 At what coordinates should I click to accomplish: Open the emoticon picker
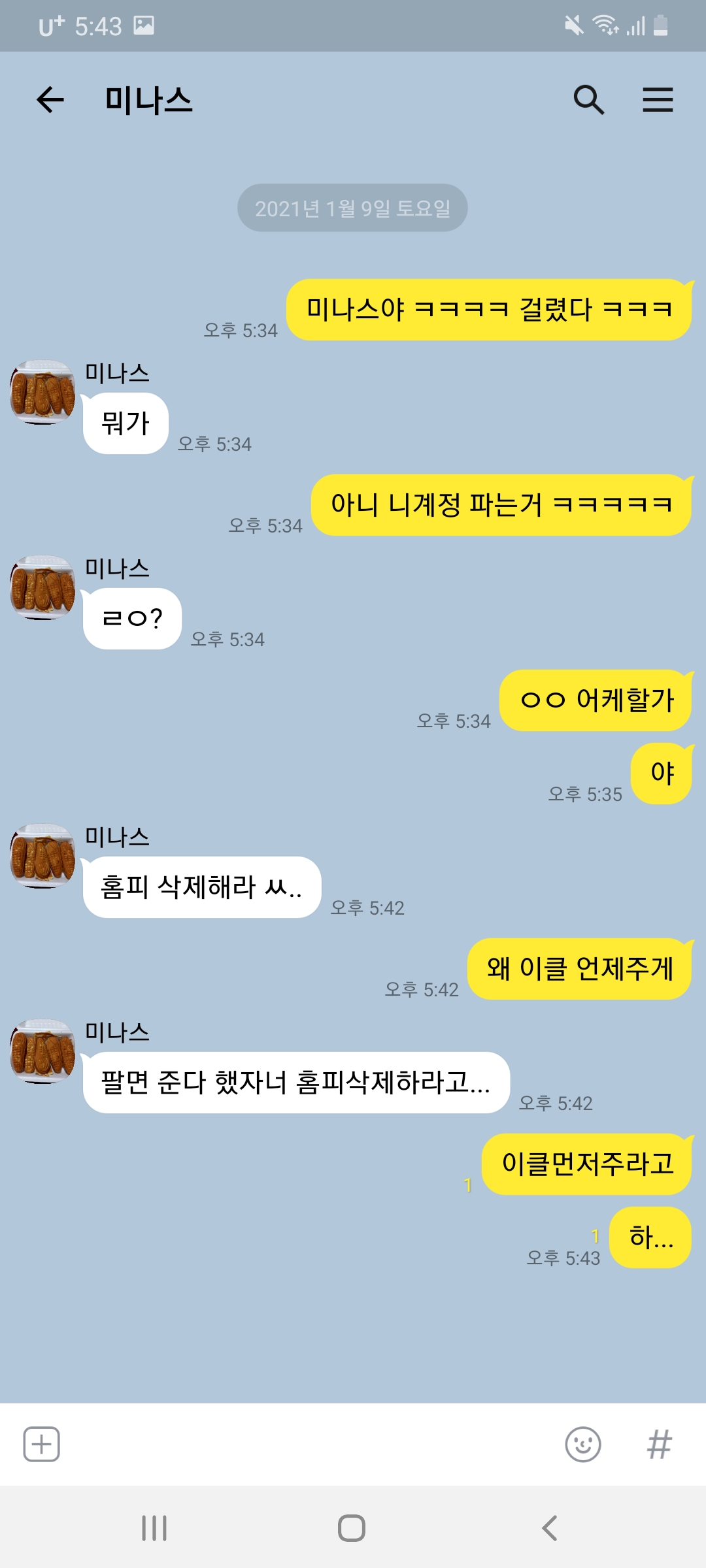(x=582, y=1445)
